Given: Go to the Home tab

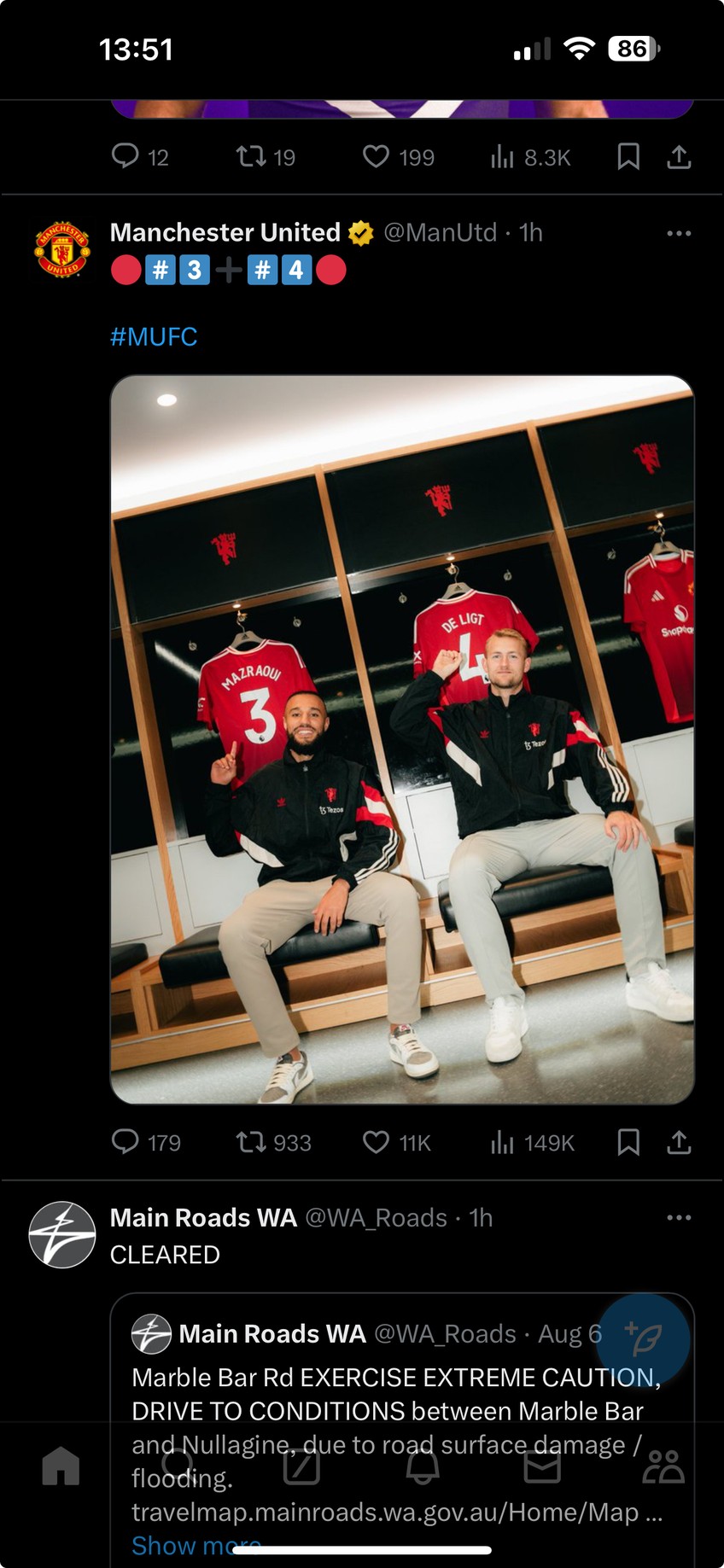Looking at the screenshot, I should [x=61, y=1466].
